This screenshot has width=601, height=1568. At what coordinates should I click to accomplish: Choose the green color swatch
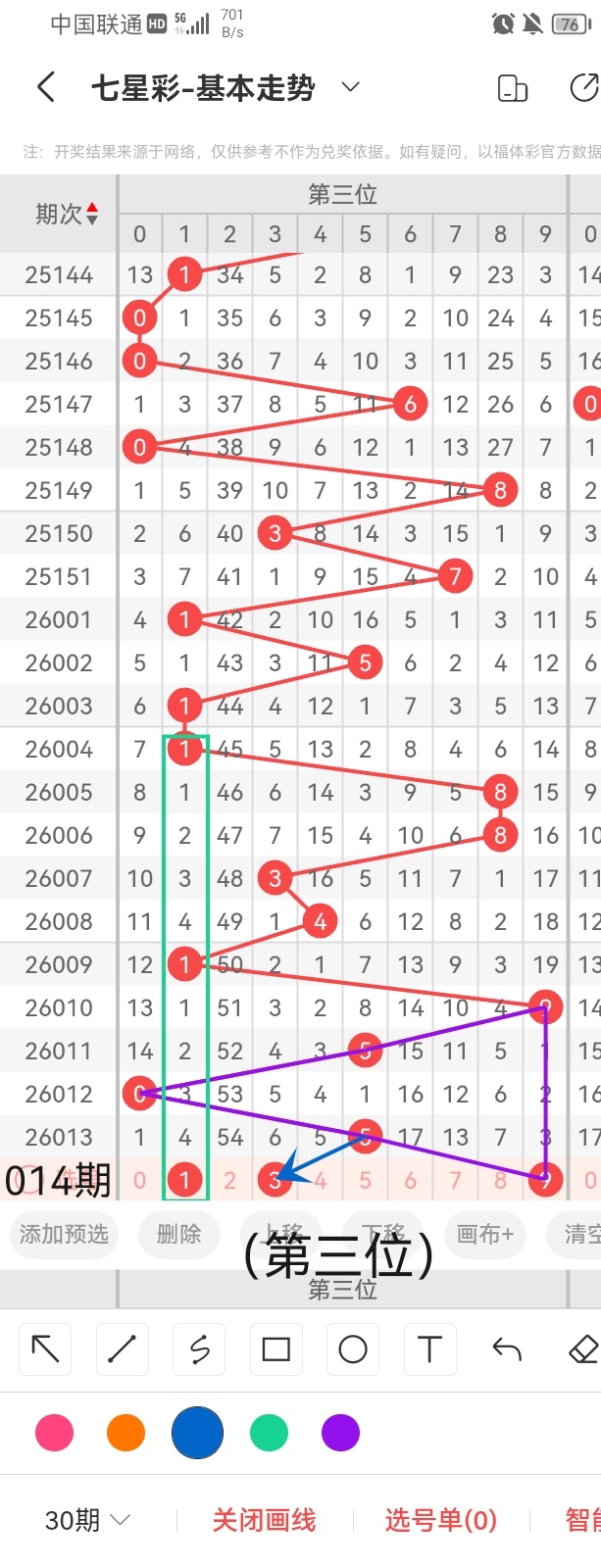[269, 1433]
